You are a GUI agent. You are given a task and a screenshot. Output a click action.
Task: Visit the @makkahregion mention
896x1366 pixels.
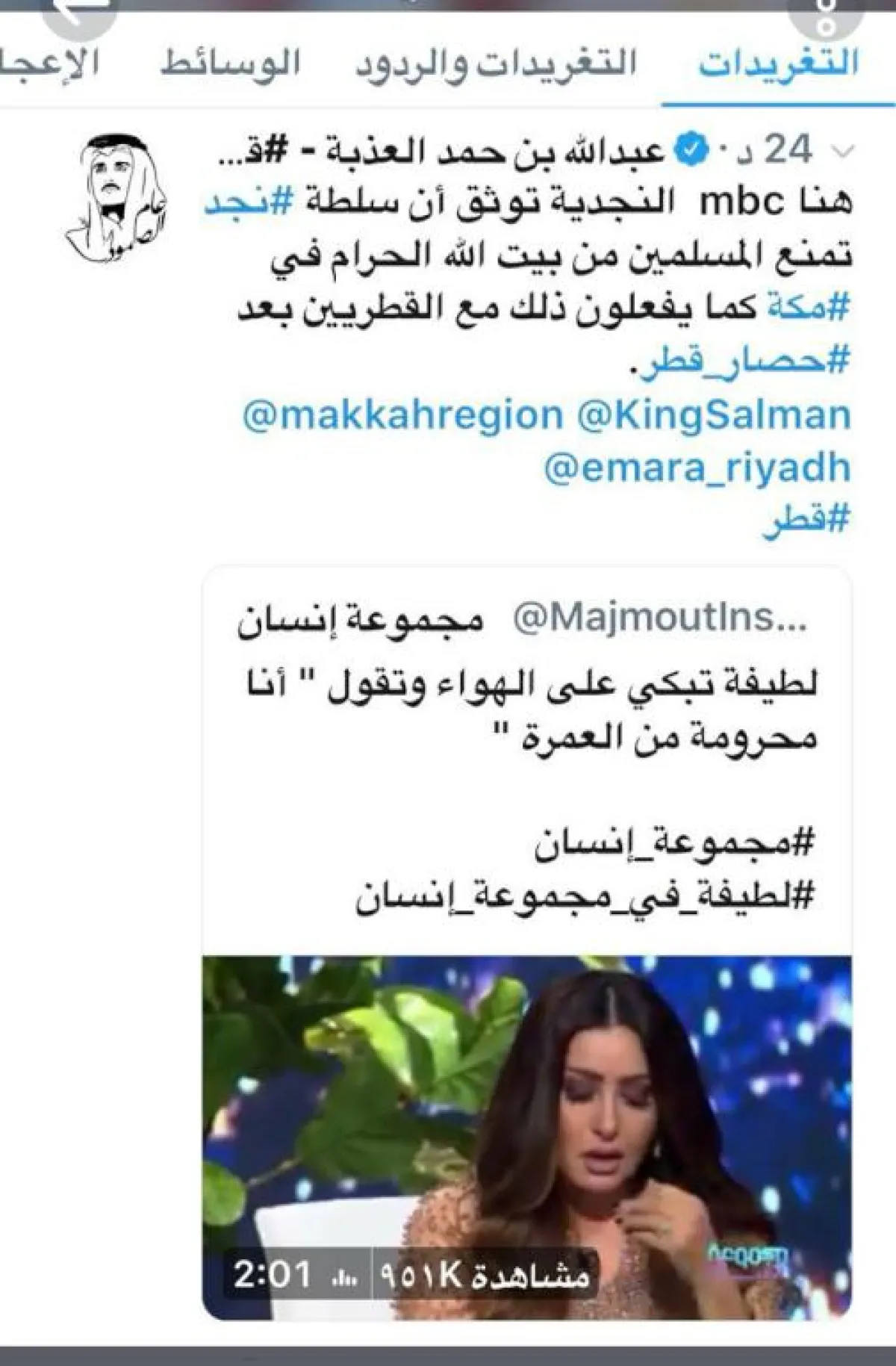click(402, 415)
